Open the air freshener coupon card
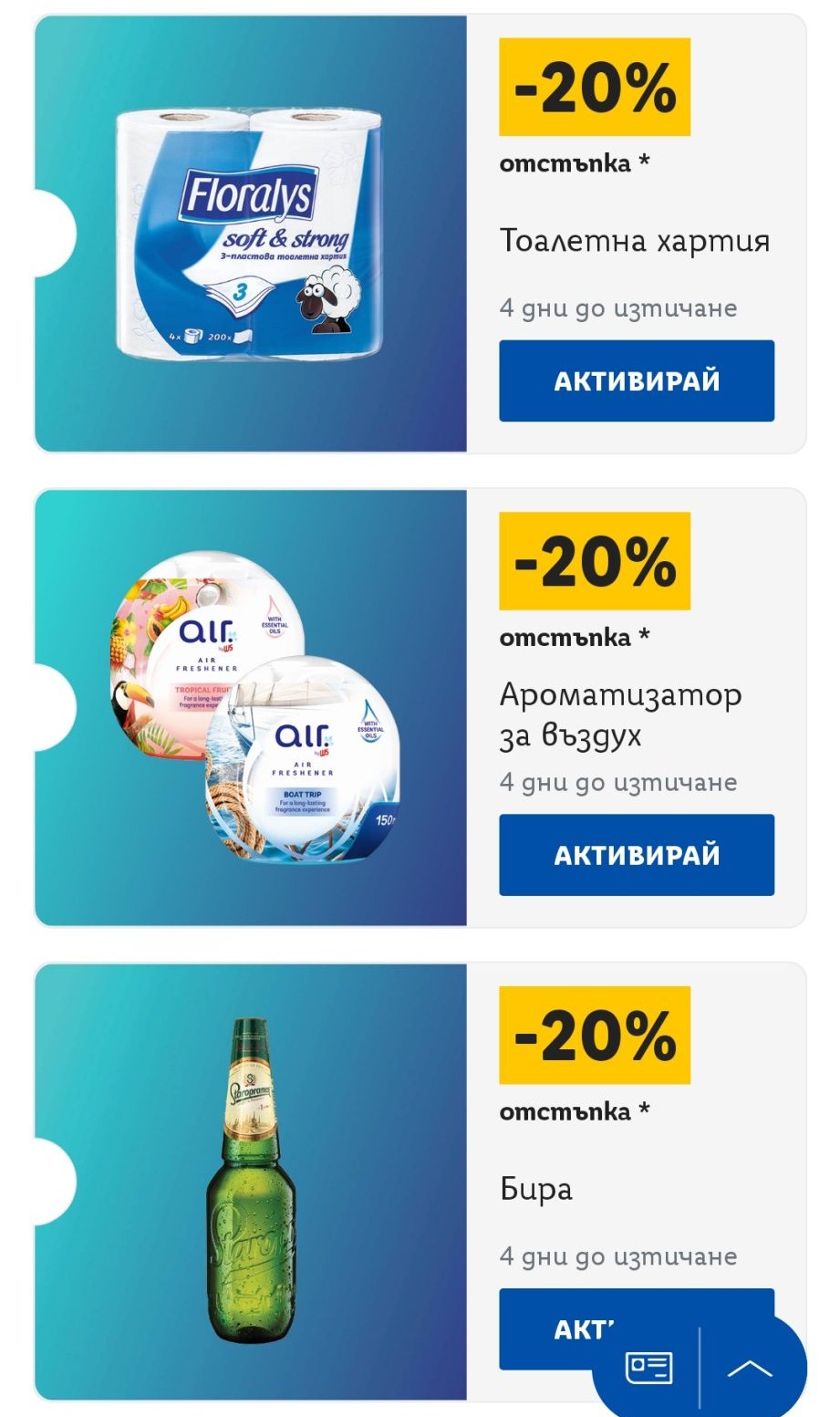840x1417 pixels. pos(251,708)
